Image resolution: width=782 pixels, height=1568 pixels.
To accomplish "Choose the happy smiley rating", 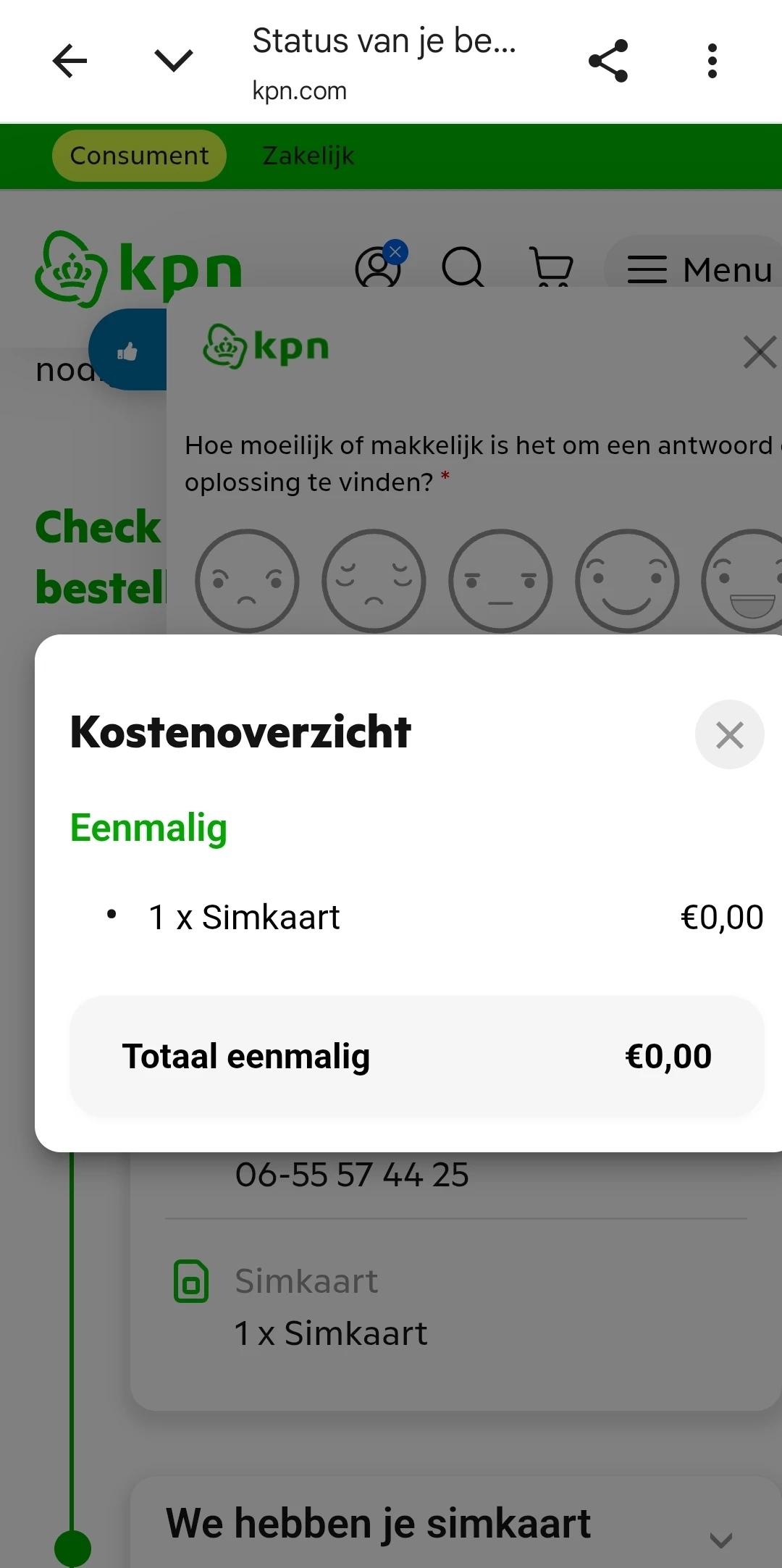I will coord(627,581).
